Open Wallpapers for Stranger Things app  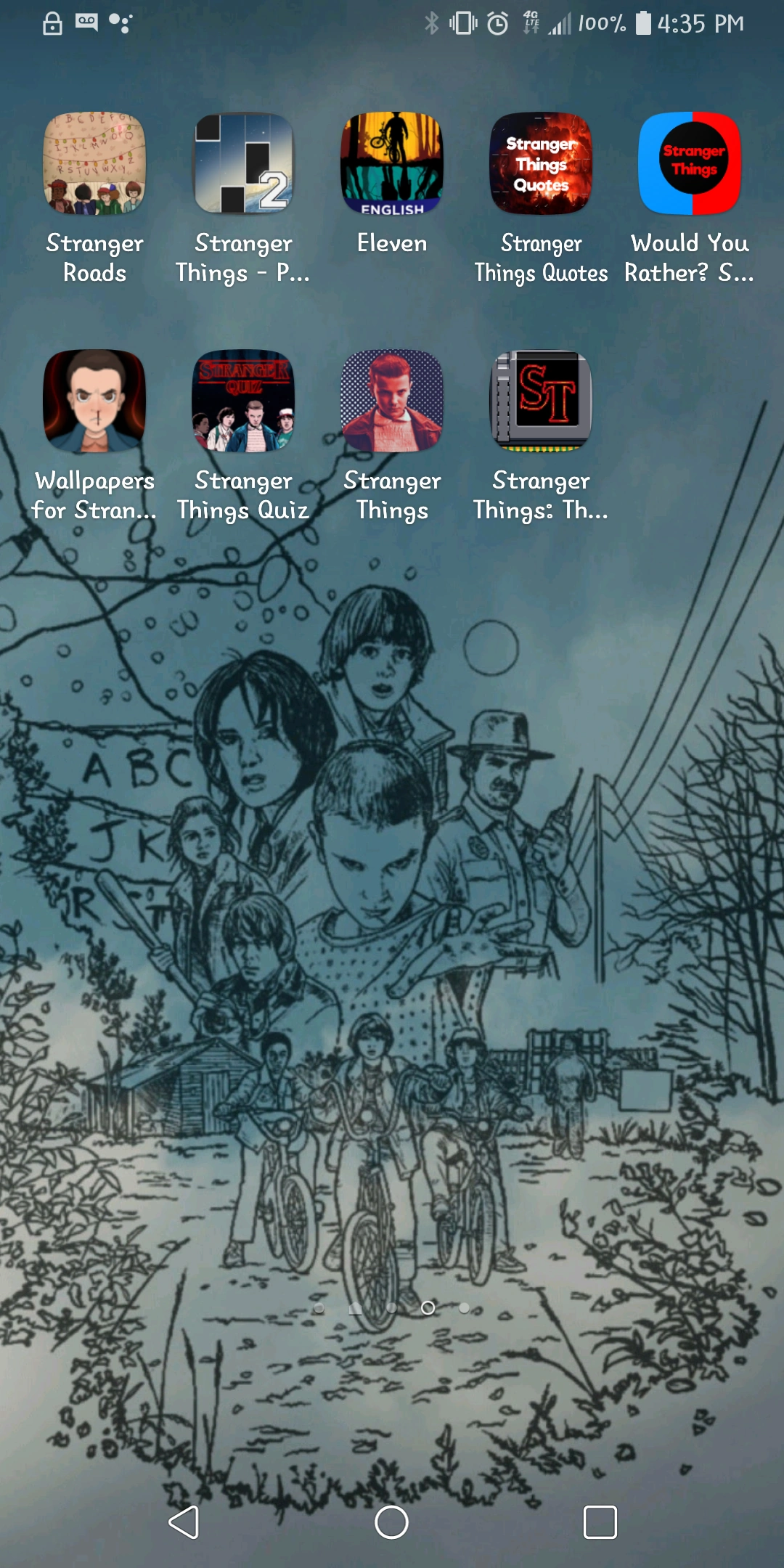pos(94,401)
